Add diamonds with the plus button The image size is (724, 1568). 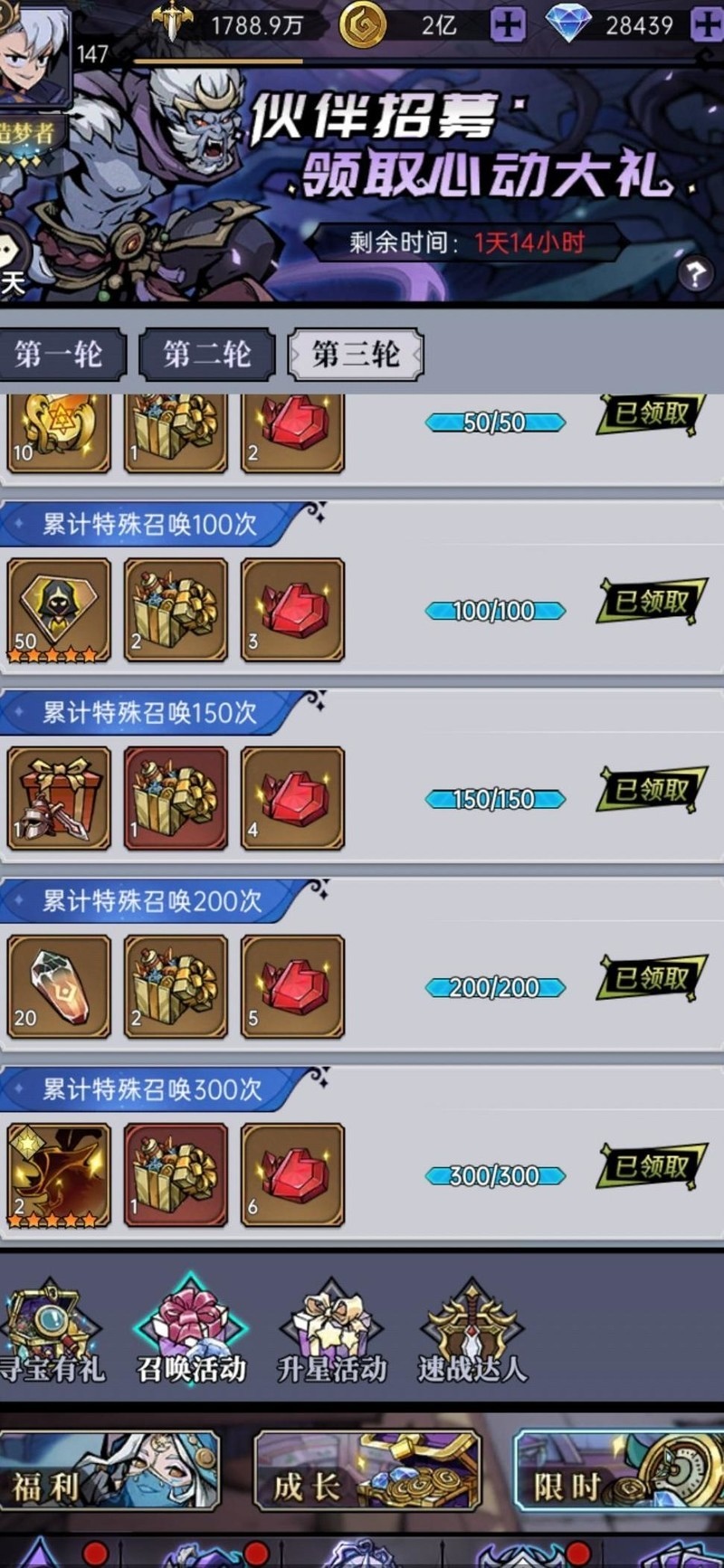pyautogui.click(x=707, y=25)
